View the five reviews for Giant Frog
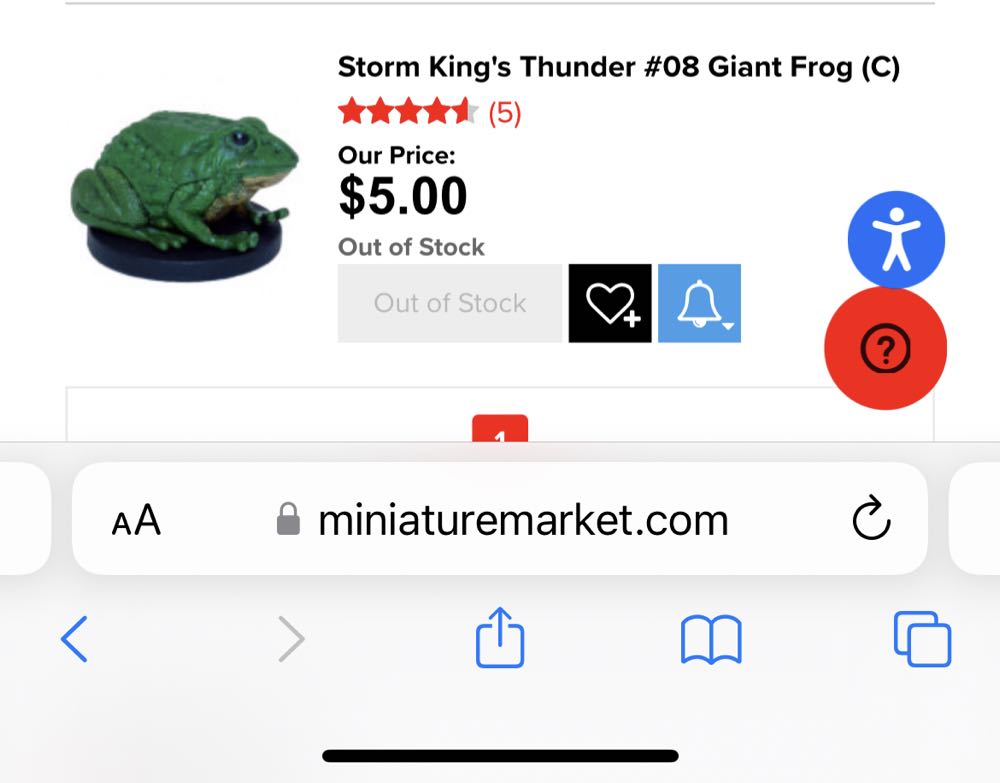Screen dimensions: 1000x783 [x=504, y=113]
